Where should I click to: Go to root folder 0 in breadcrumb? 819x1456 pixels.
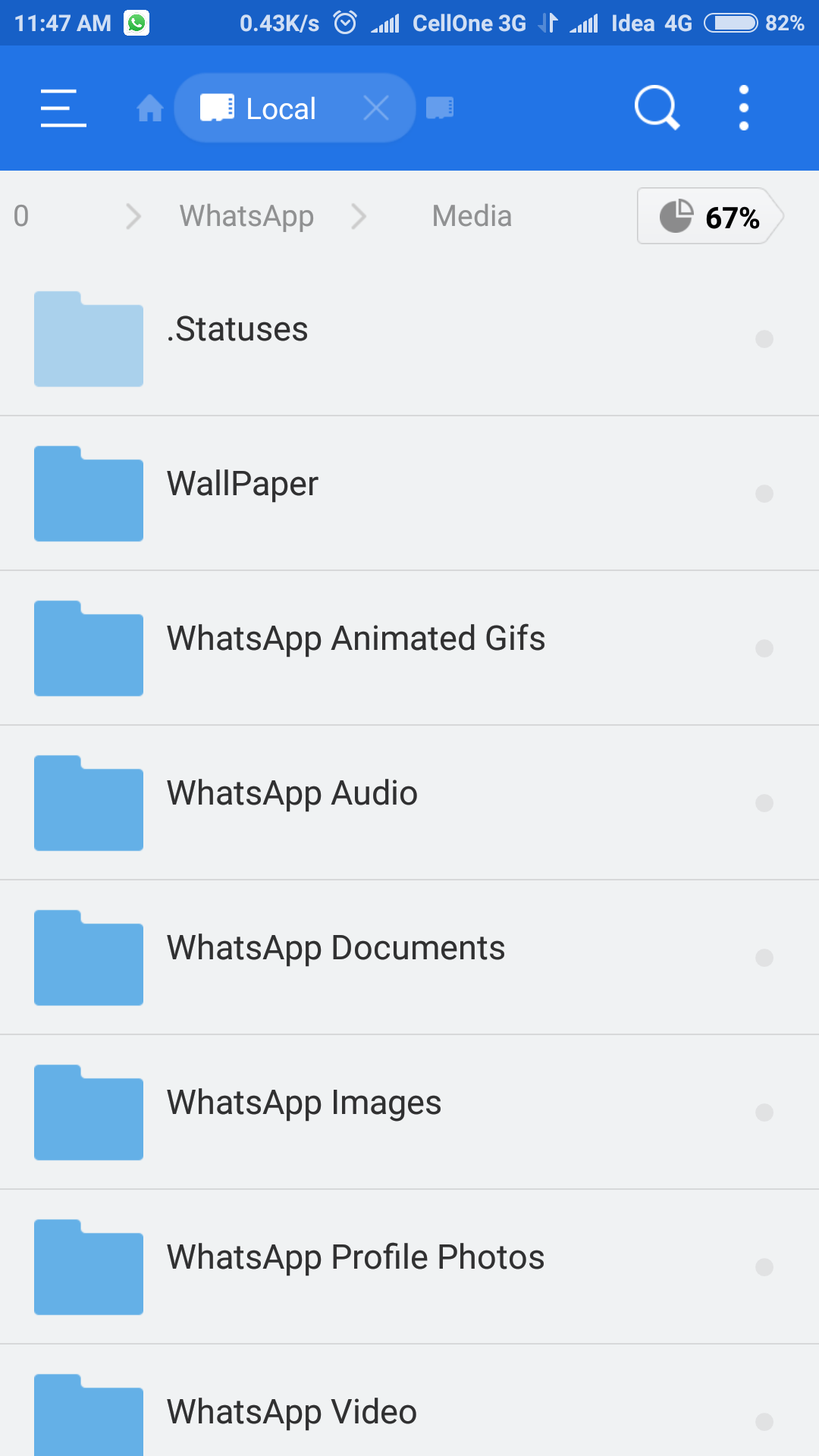21,216
